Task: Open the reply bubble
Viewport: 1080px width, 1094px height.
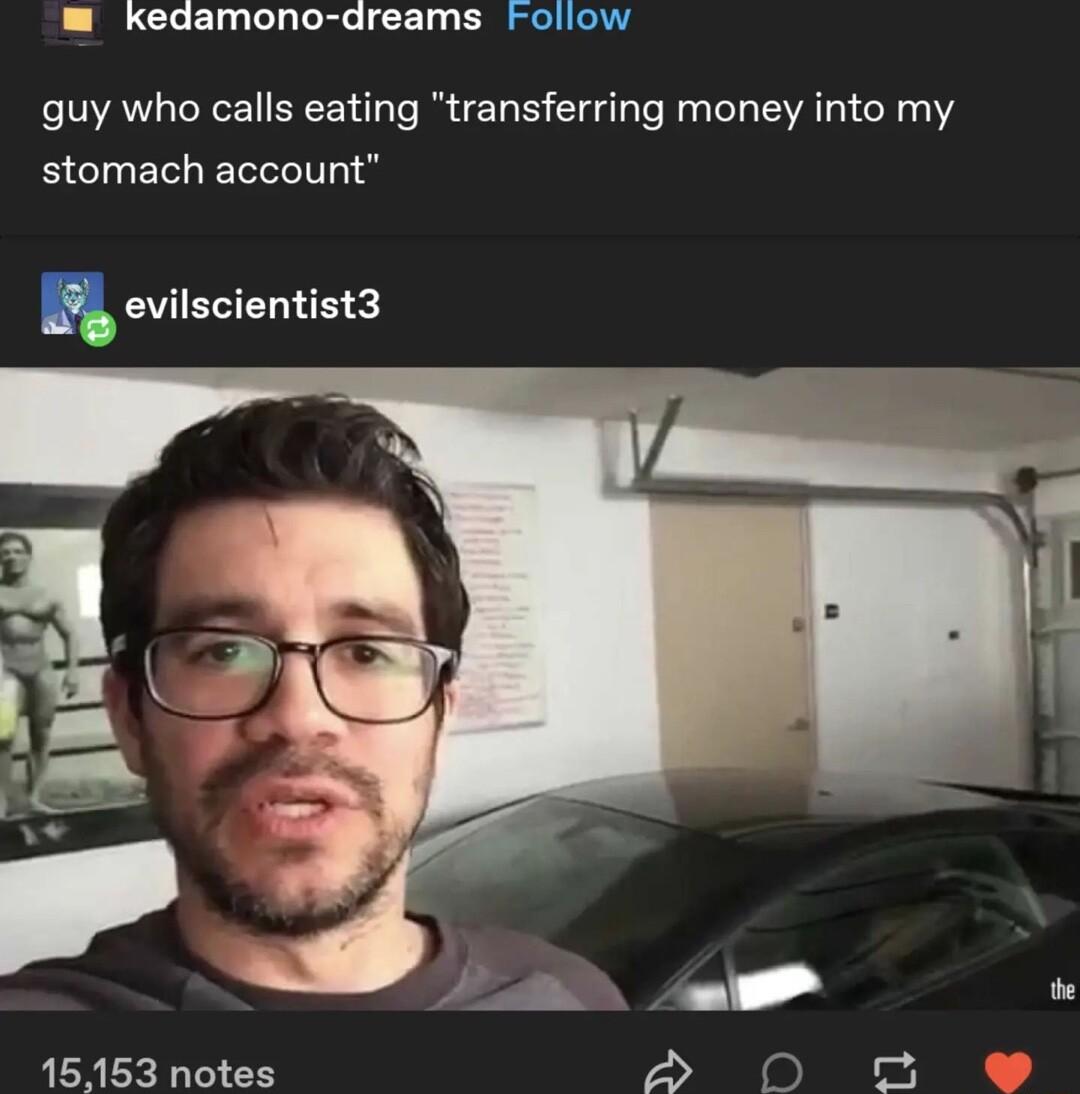Action: click(x=783, y=1073)
